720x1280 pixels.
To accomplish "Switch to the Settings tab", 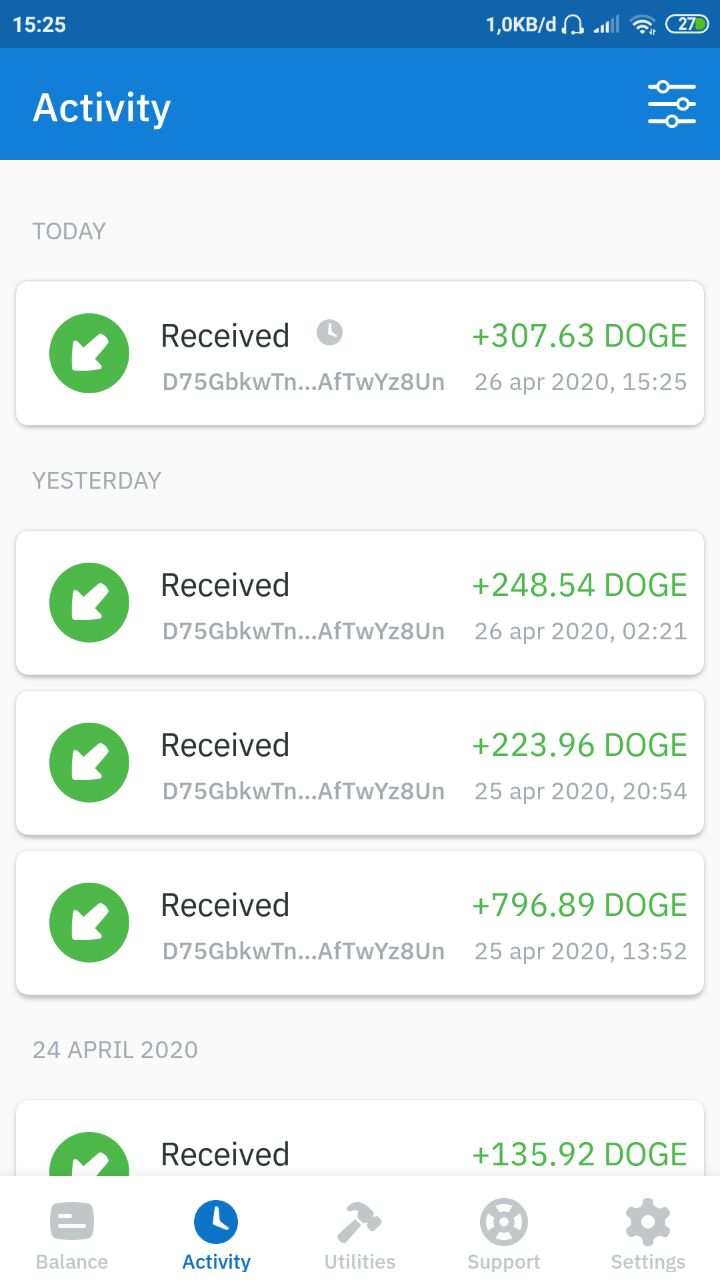I will pyautogui.click(x=648, y=1236).
